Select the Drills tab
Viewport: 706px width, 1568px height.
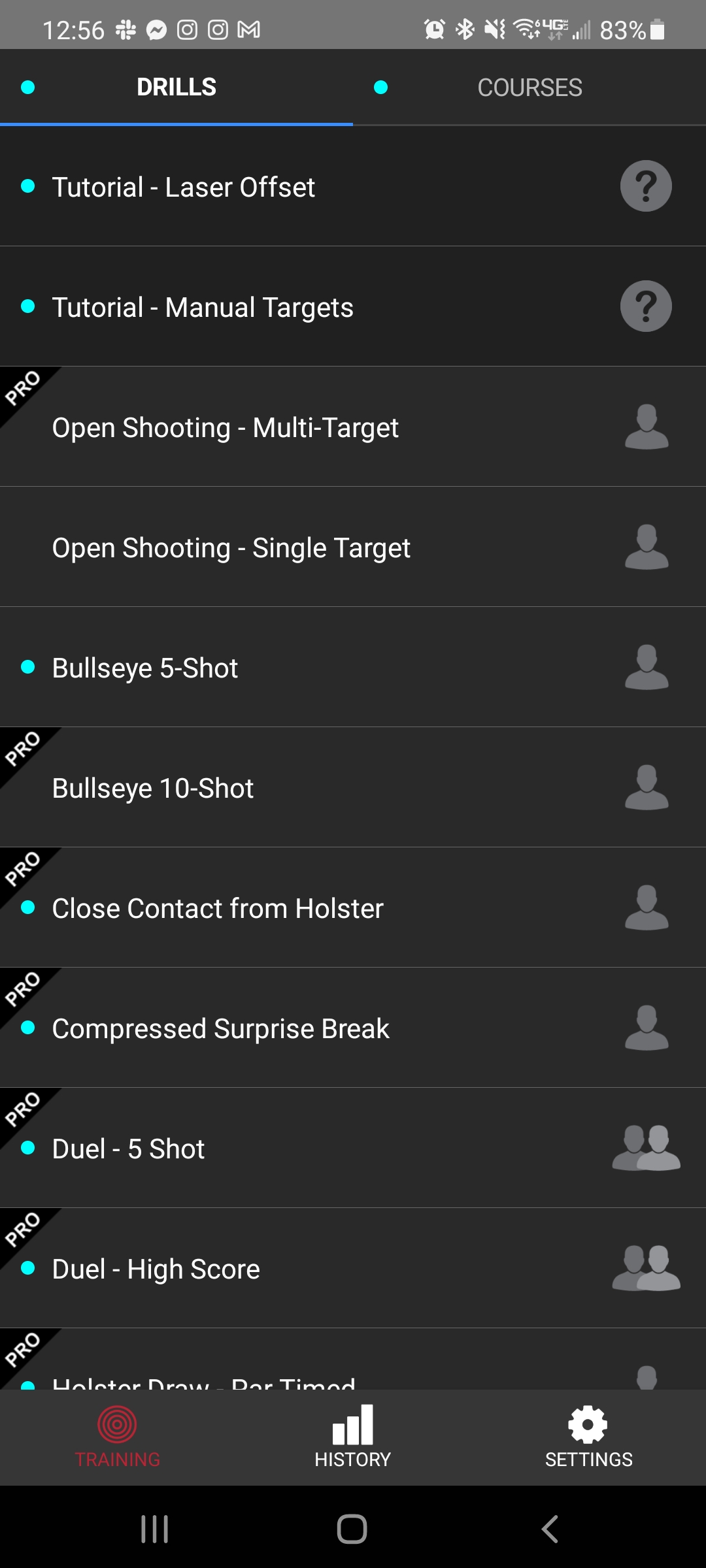[x=176, y=88]
